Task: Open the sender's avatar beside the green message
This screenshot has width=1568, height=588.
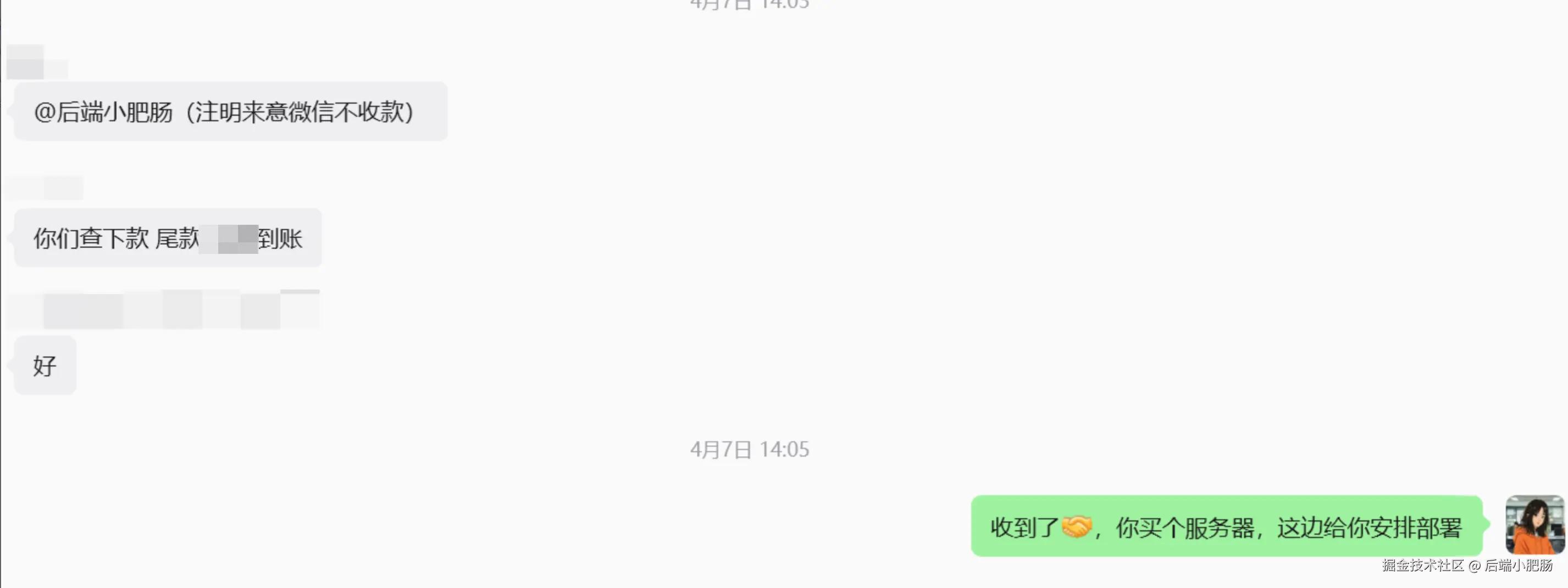Action: click(1534, 524)
